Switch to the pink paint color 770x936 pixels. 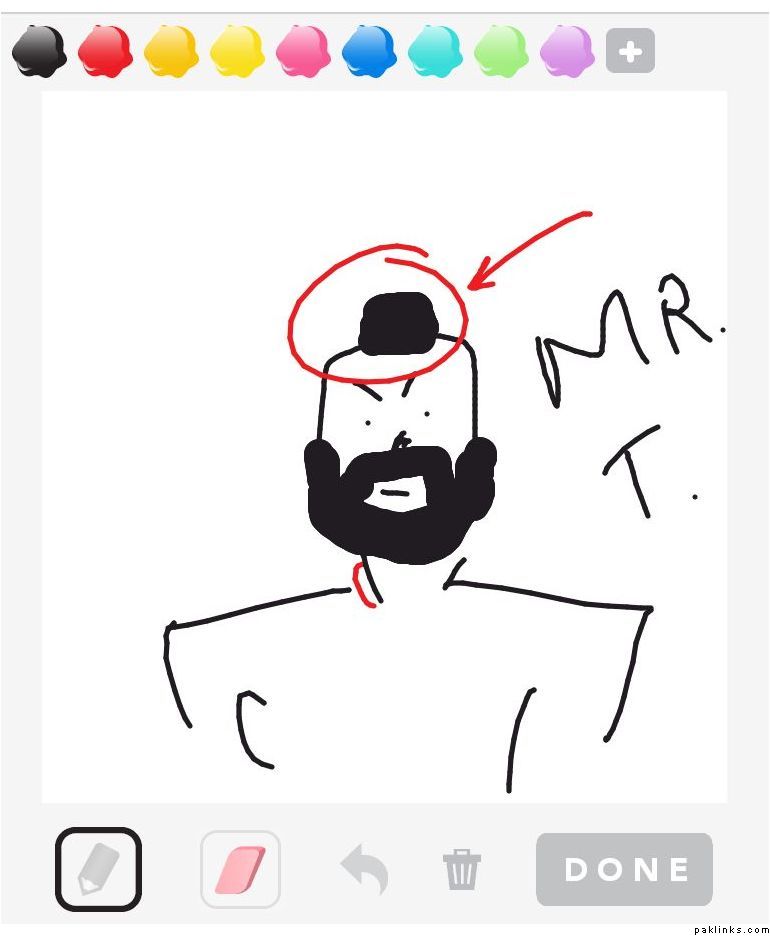click(303, 51)
